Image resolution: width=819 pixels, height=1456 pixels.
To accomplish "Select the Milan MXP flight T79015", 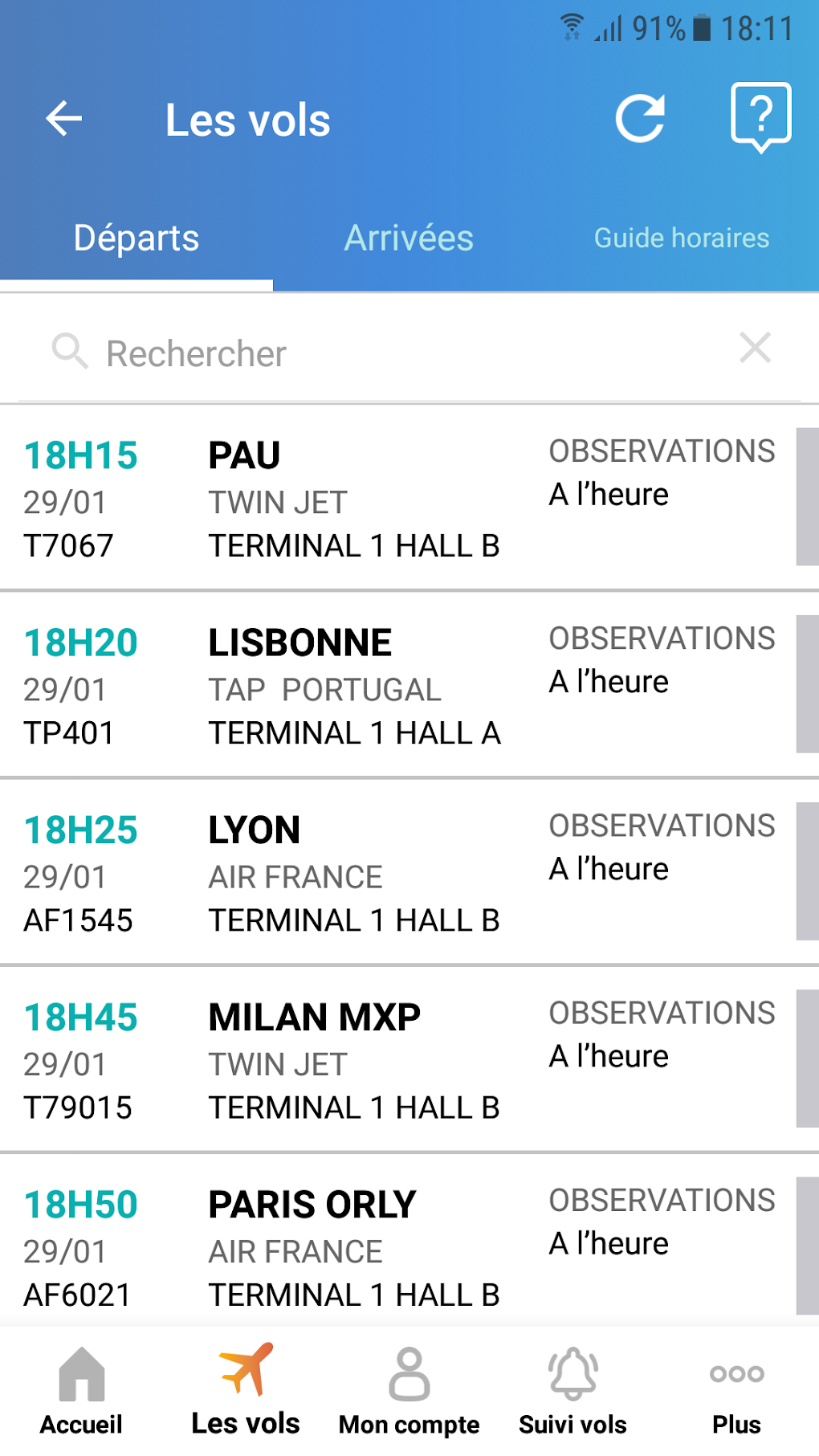I will [x=397, y=1060].
